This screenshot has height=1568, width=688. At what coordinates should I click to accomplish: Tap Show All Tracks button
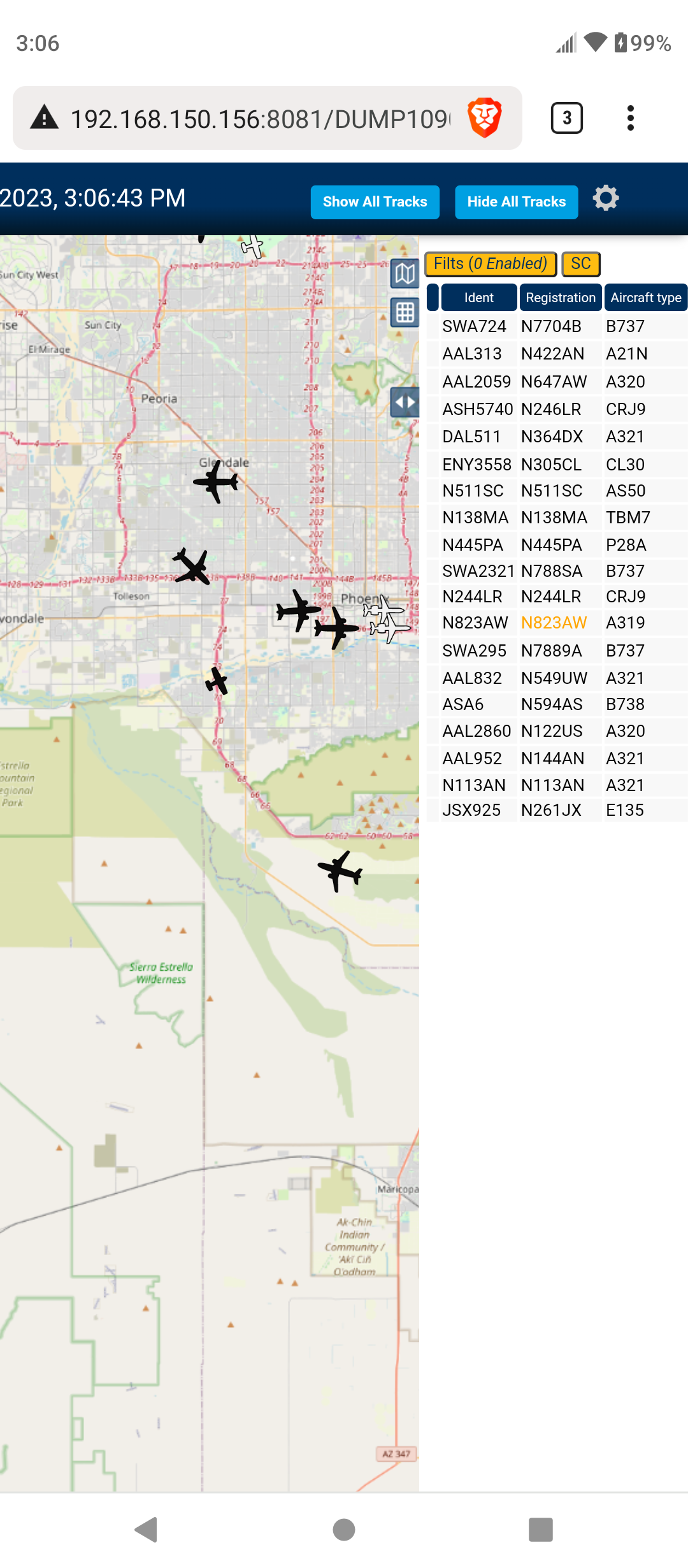[375, 202]
